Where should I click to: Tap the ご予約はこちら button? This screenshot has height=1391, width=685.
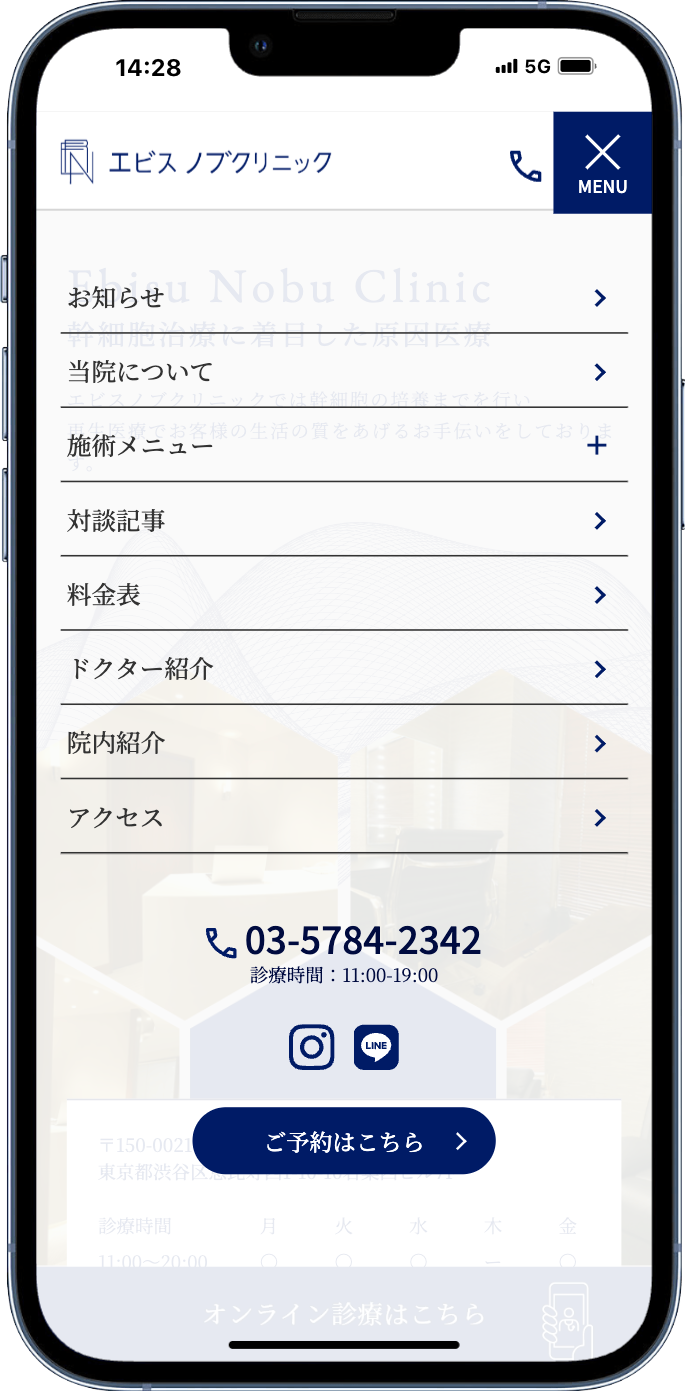[344, 1141]
